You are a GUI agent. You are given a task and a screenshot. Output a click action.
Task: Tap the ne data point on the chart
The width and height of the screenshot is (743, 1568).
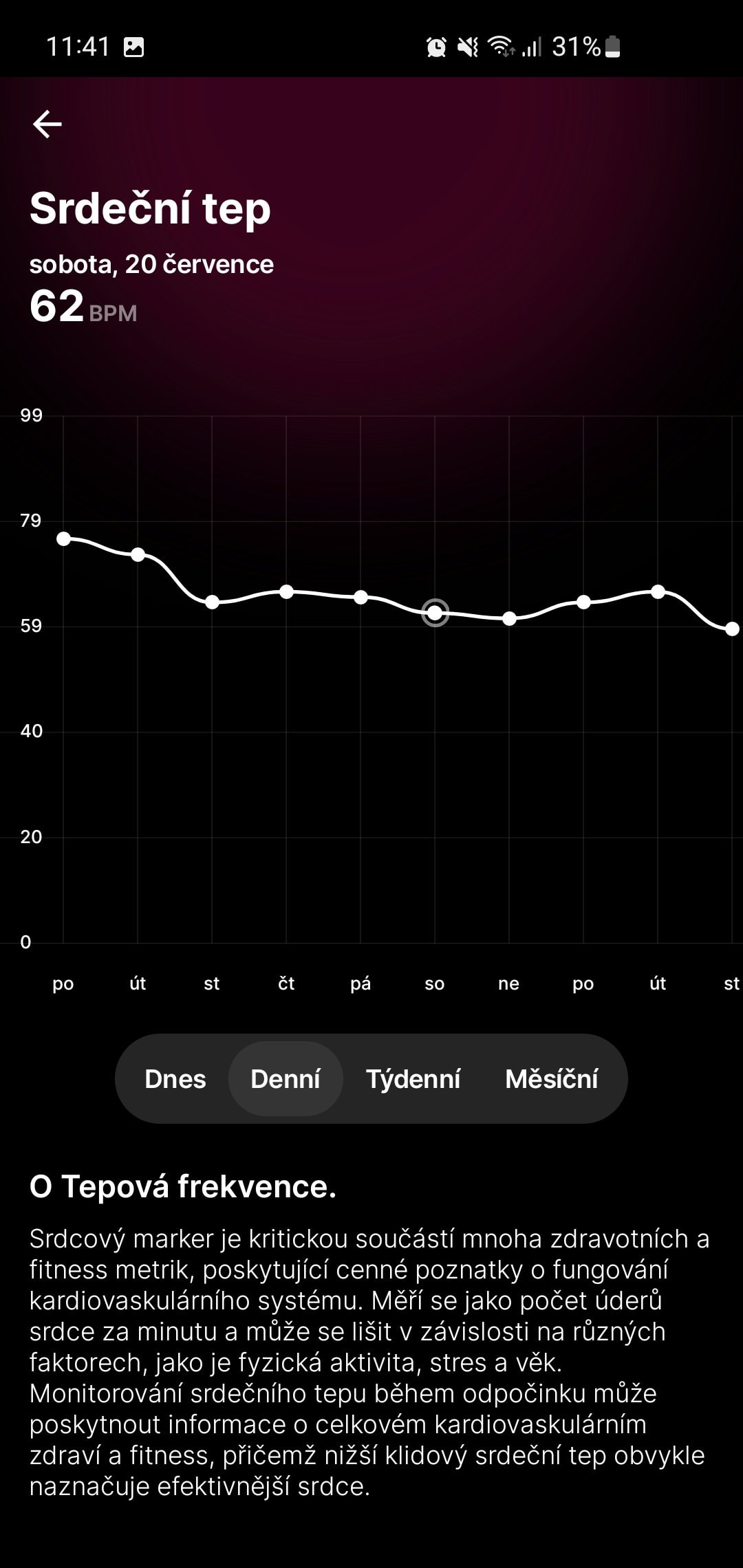[x=509, y=618]
